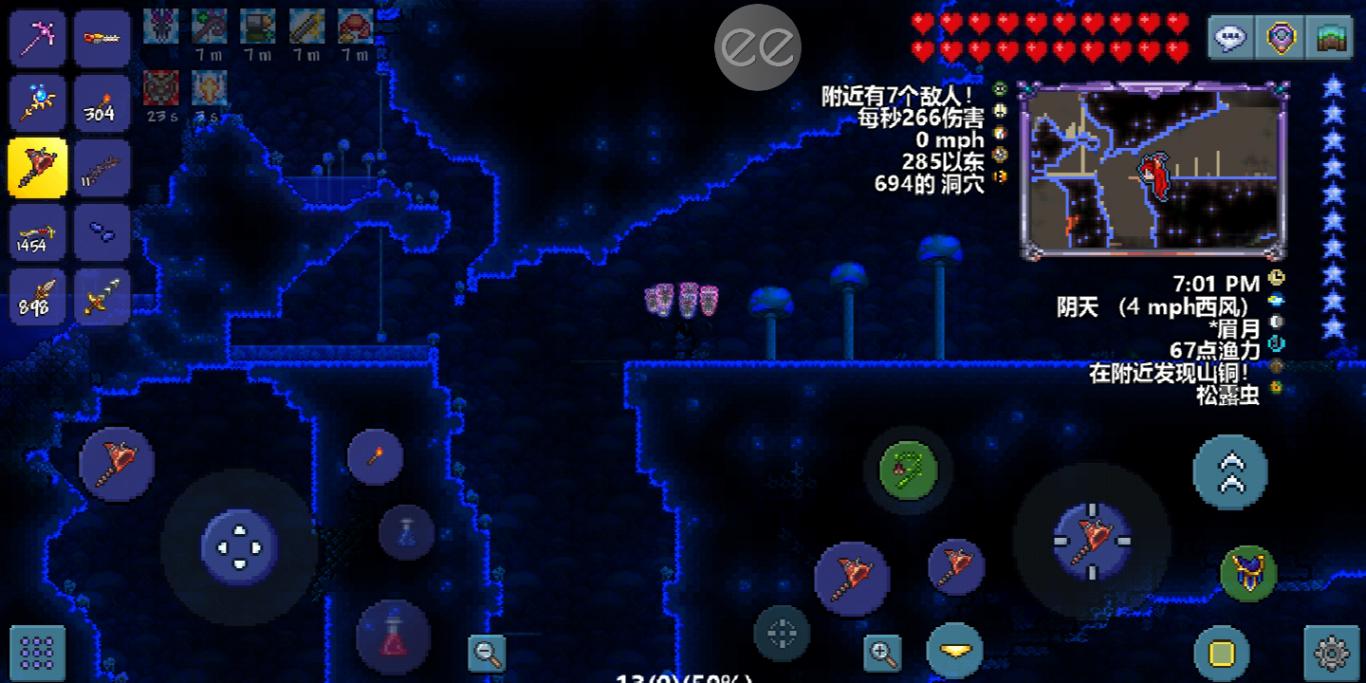Drink the red healing potion
The height and width of the screenshot is (683, 1366).
tap(393, 637)
